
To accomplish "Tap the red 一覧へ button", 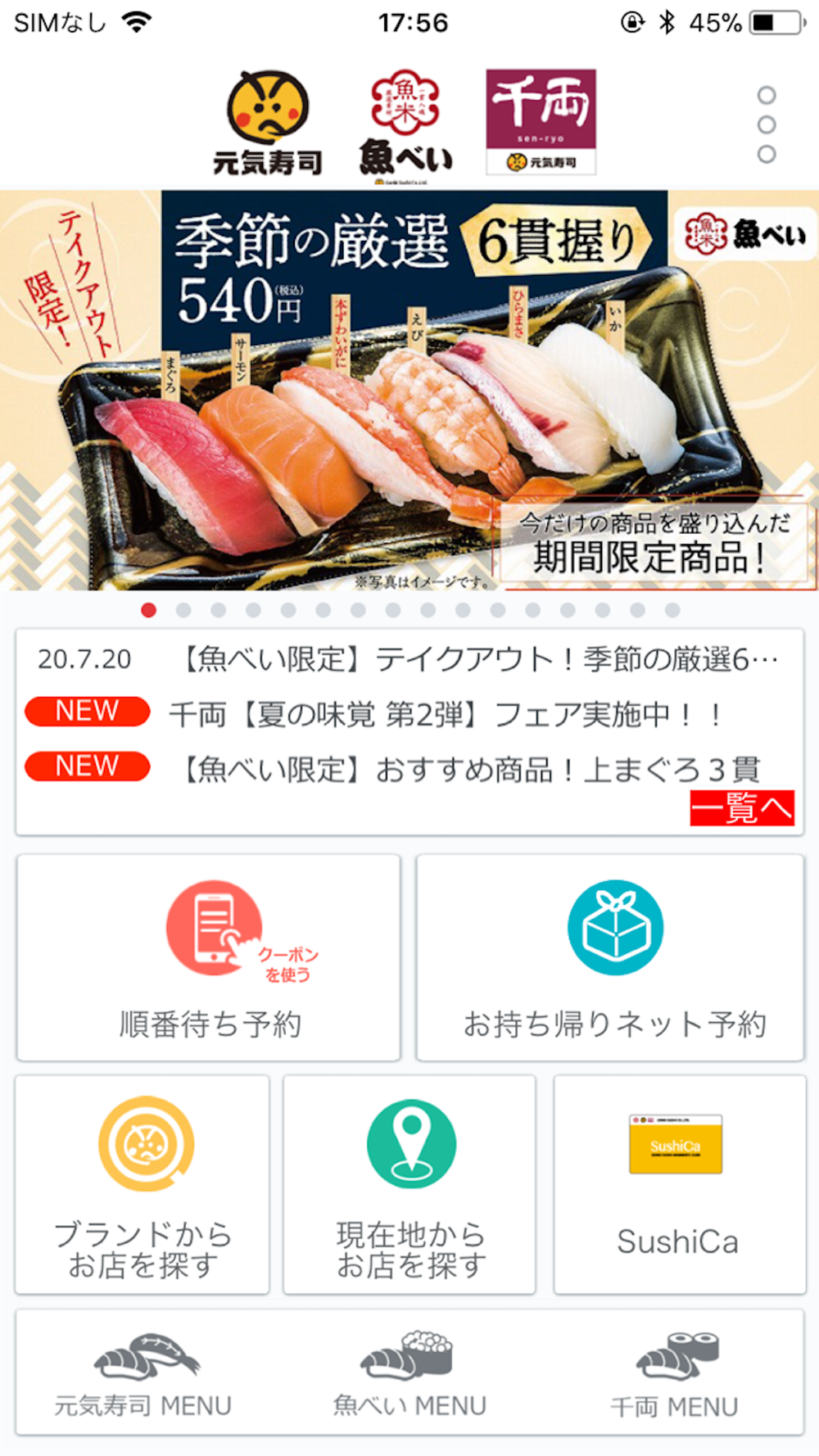I will (742, 808).
